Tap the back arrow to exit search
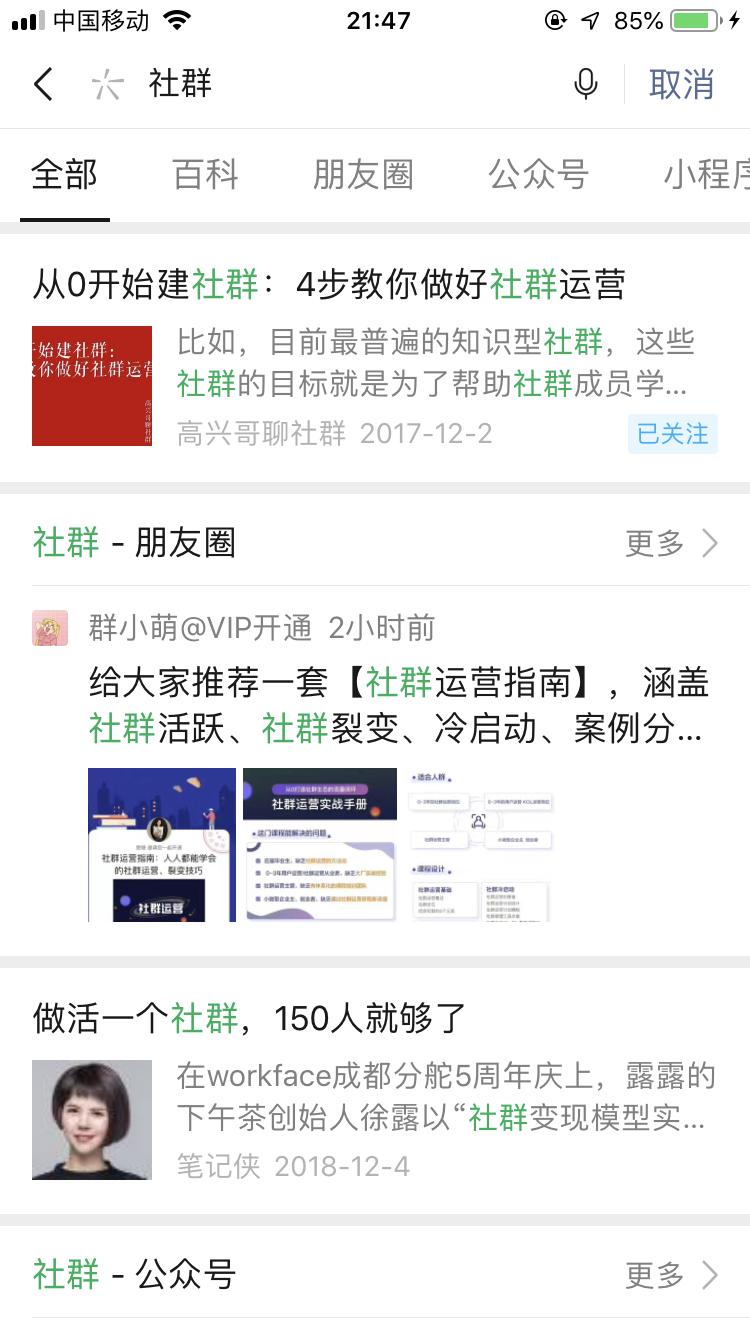 (x=42, y=84)
